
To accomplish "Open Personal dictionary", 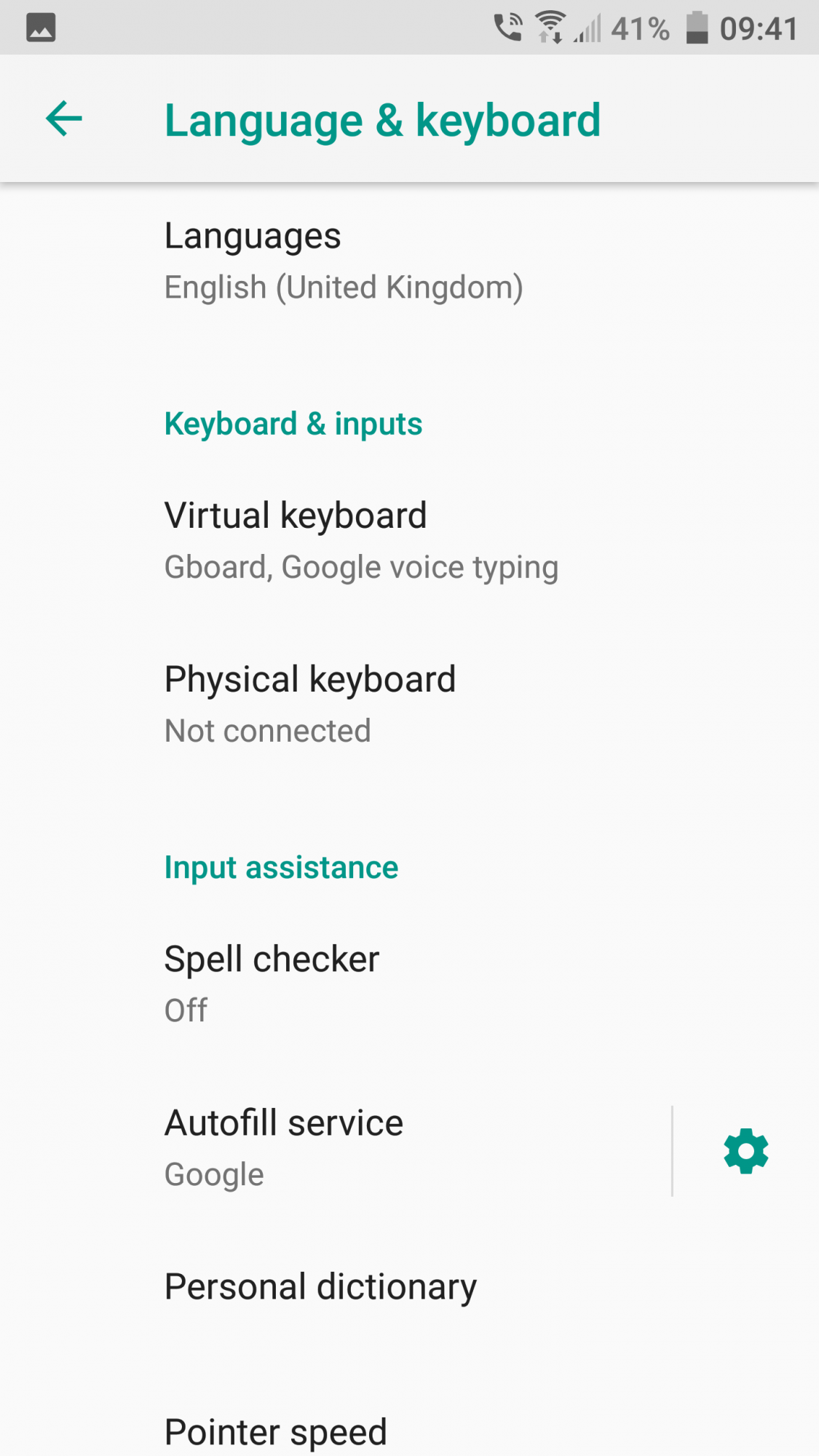I will 409,1287.
